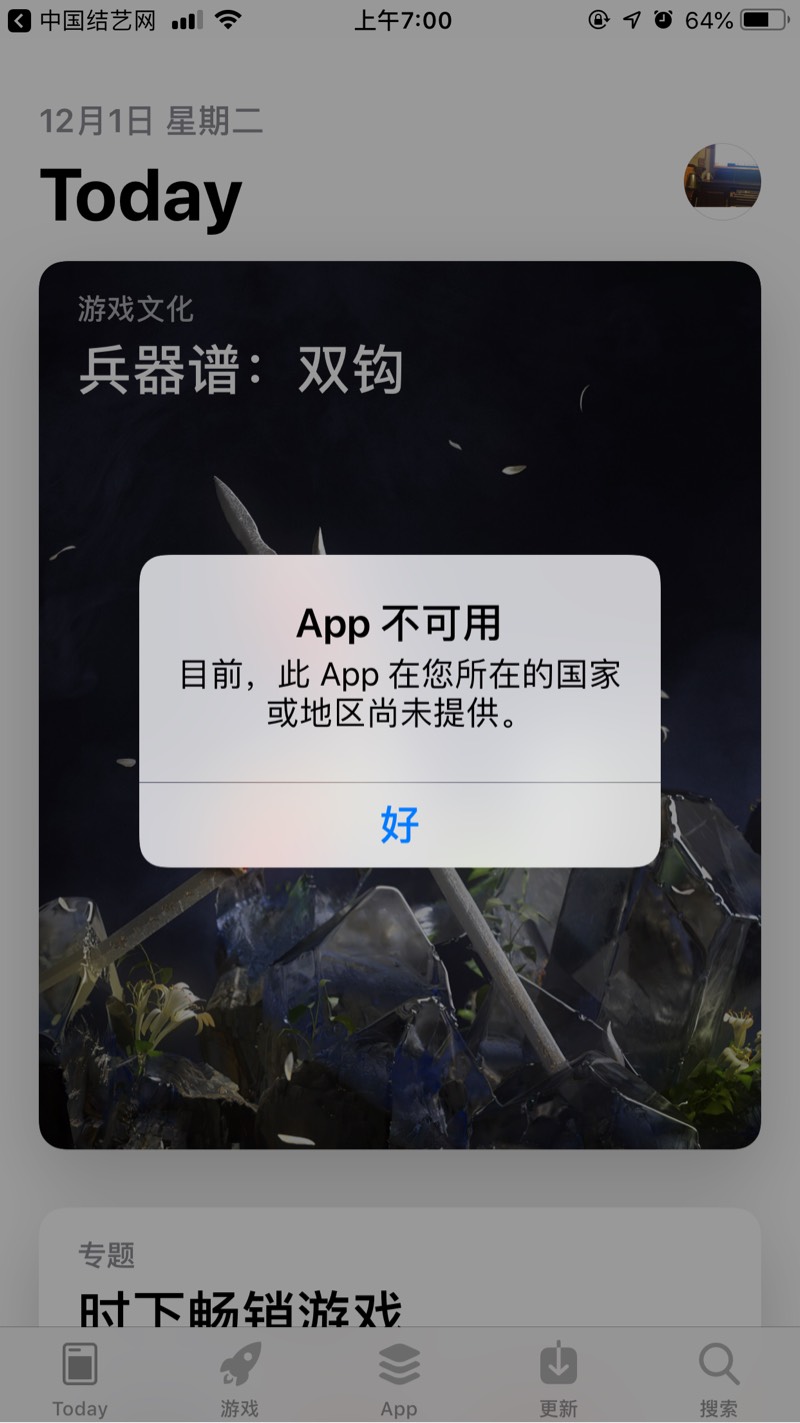Open the 时下畅销游戏 feature card
Viewport: 800px width, 1423px height.
click(x=400, y=1280)
